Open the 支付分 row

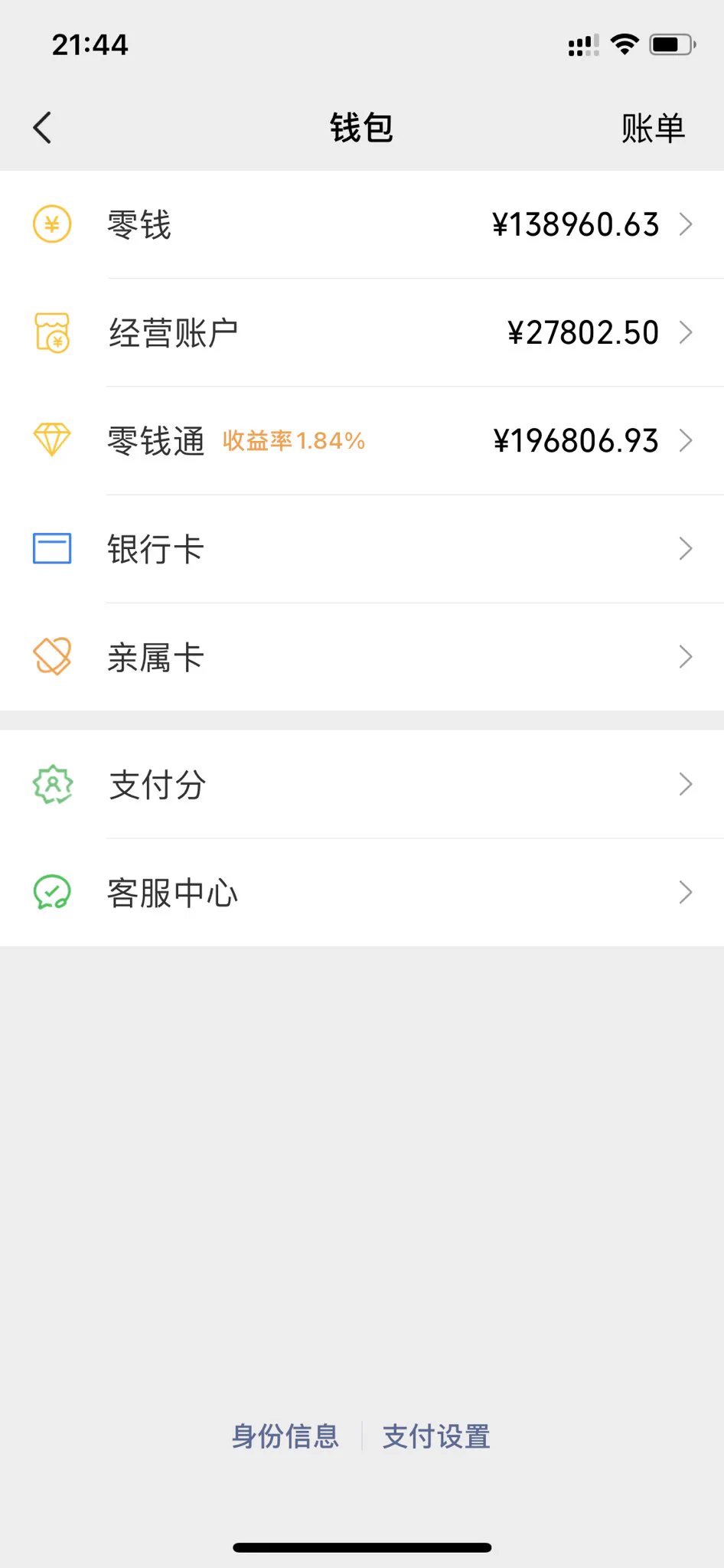(362, 785)
